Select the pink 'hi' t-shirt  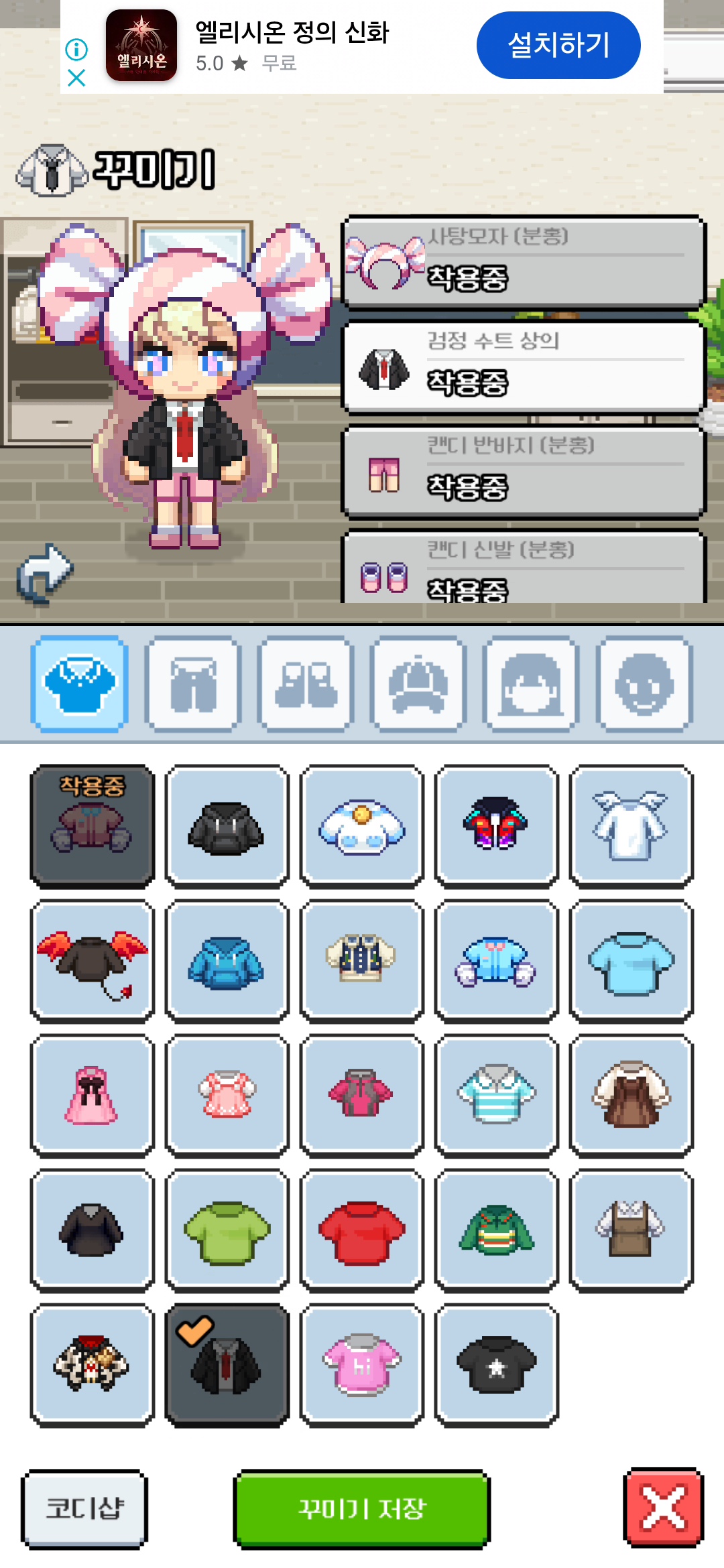(362, 1365)
